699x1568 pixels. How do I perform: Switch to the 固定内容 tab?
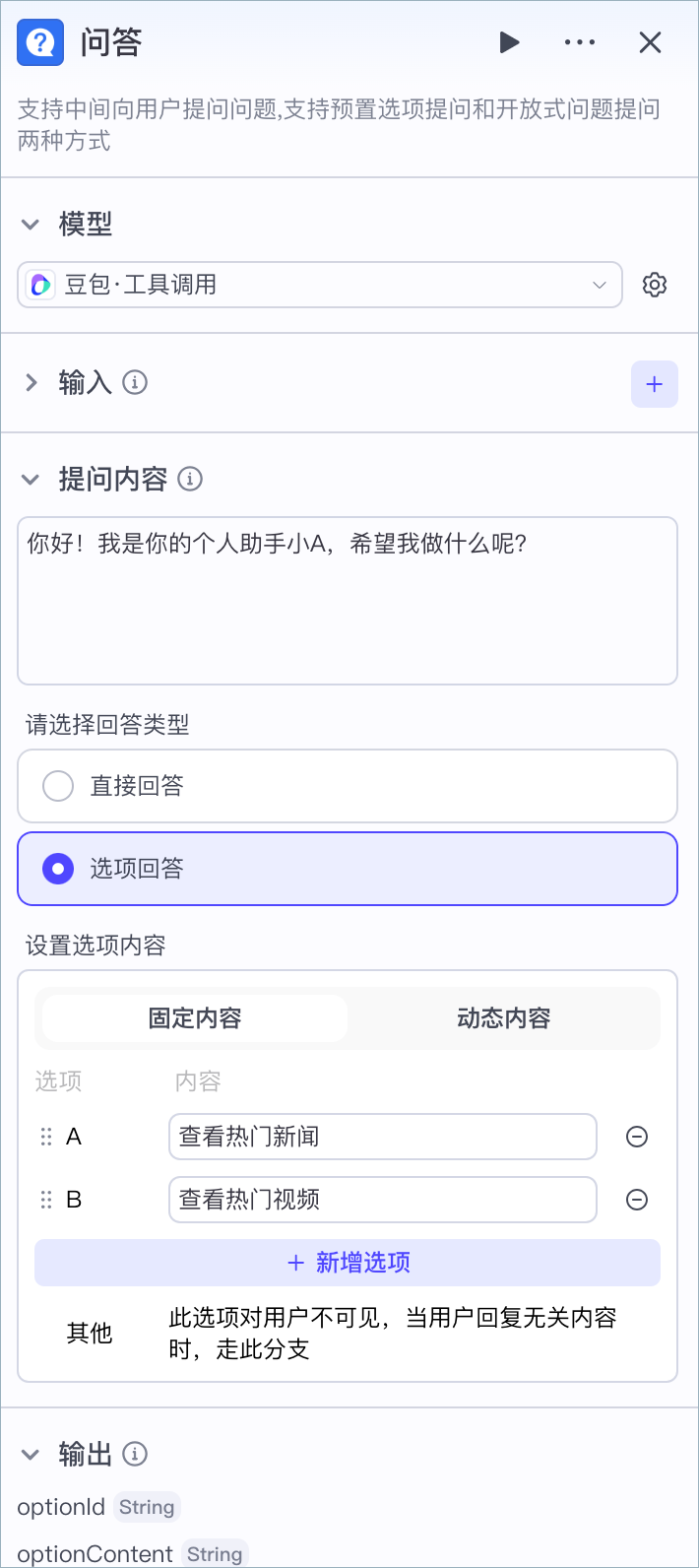(195, 1018)
